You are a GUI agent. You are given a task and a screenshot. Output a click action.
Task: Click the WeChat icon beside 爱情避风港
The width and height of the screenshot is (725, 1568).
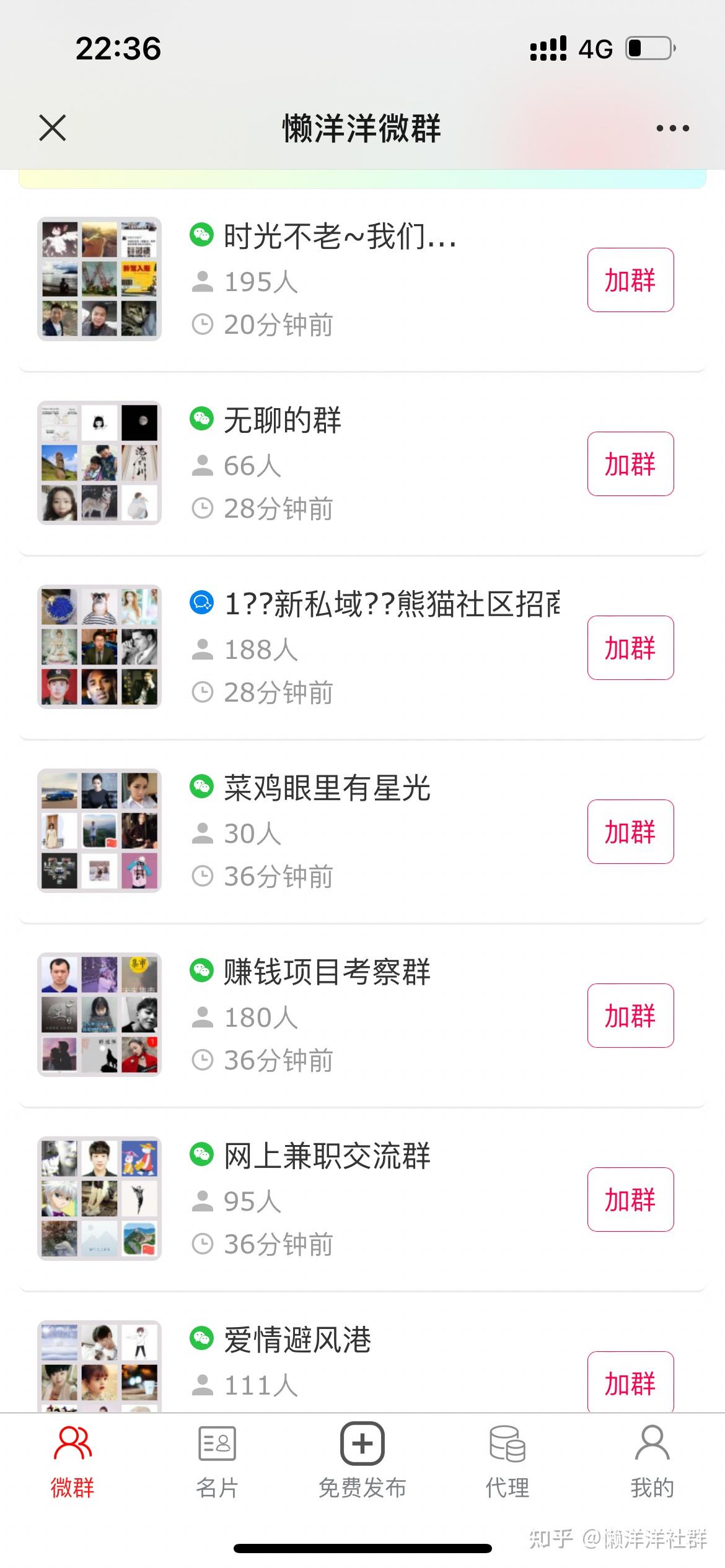point(201,1340)
